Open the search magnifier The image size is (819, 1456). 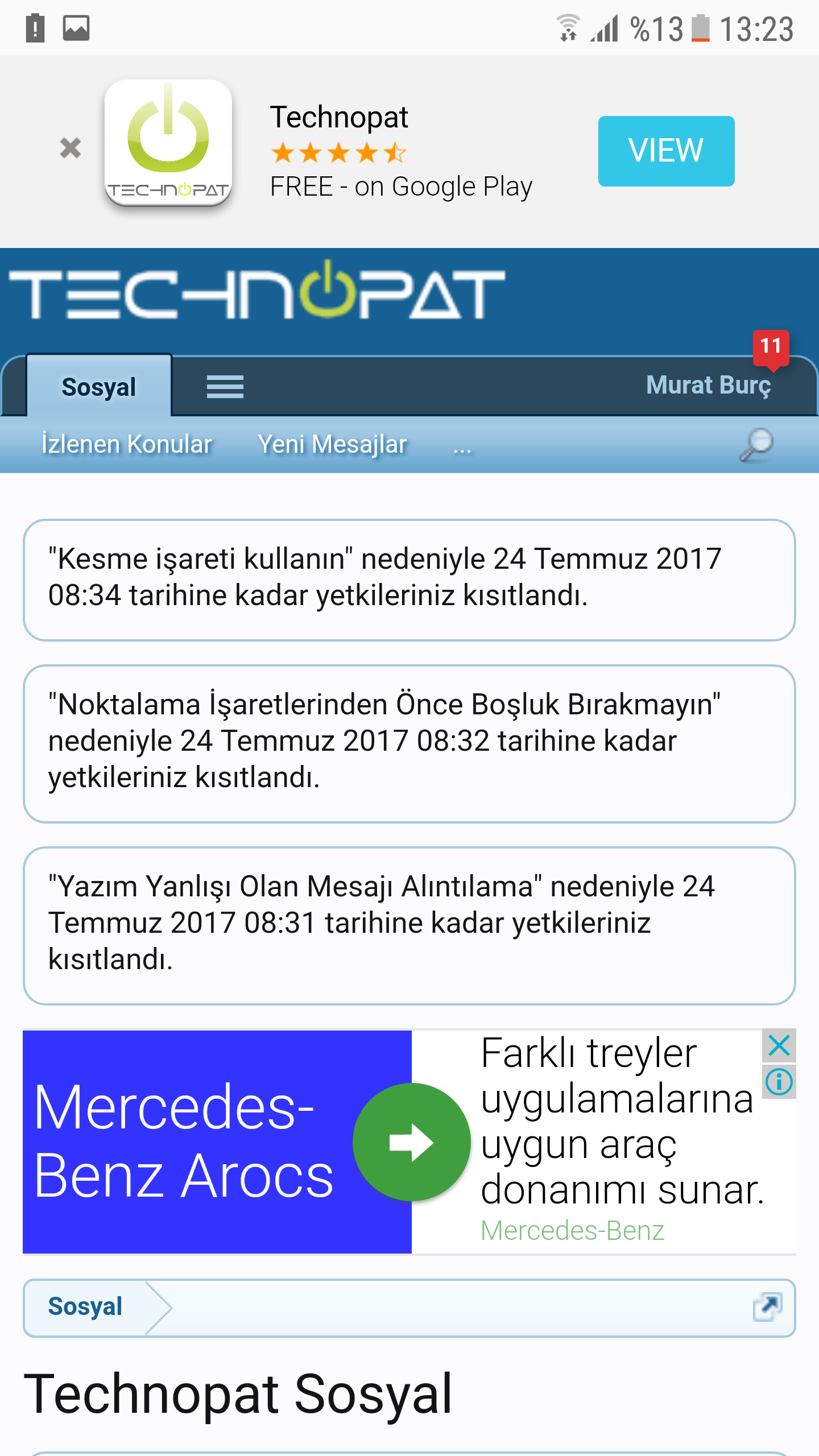tap(756, 444)
